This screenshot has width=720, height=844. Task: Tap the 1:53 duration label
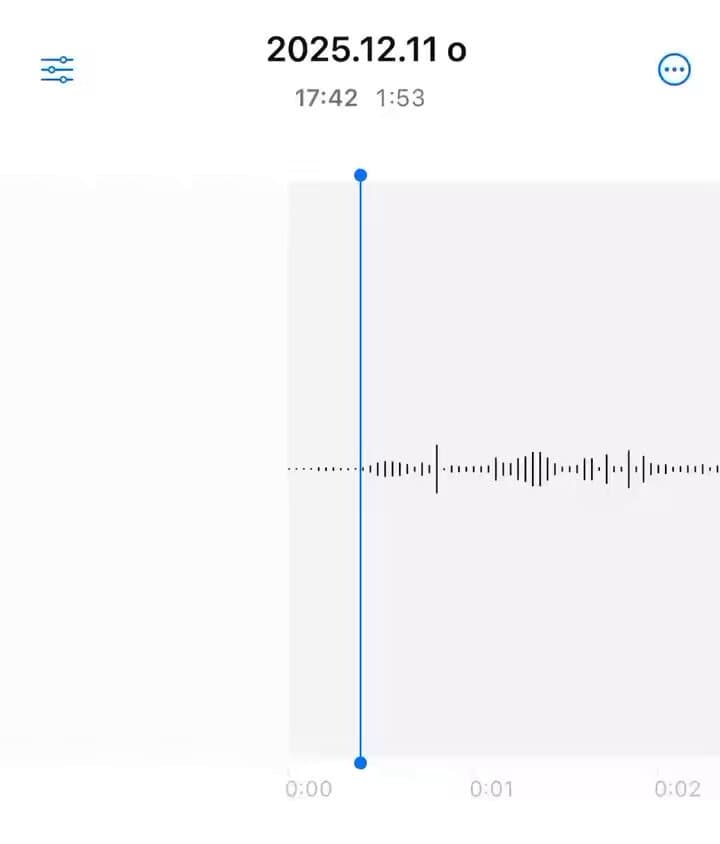pos(400,97)
